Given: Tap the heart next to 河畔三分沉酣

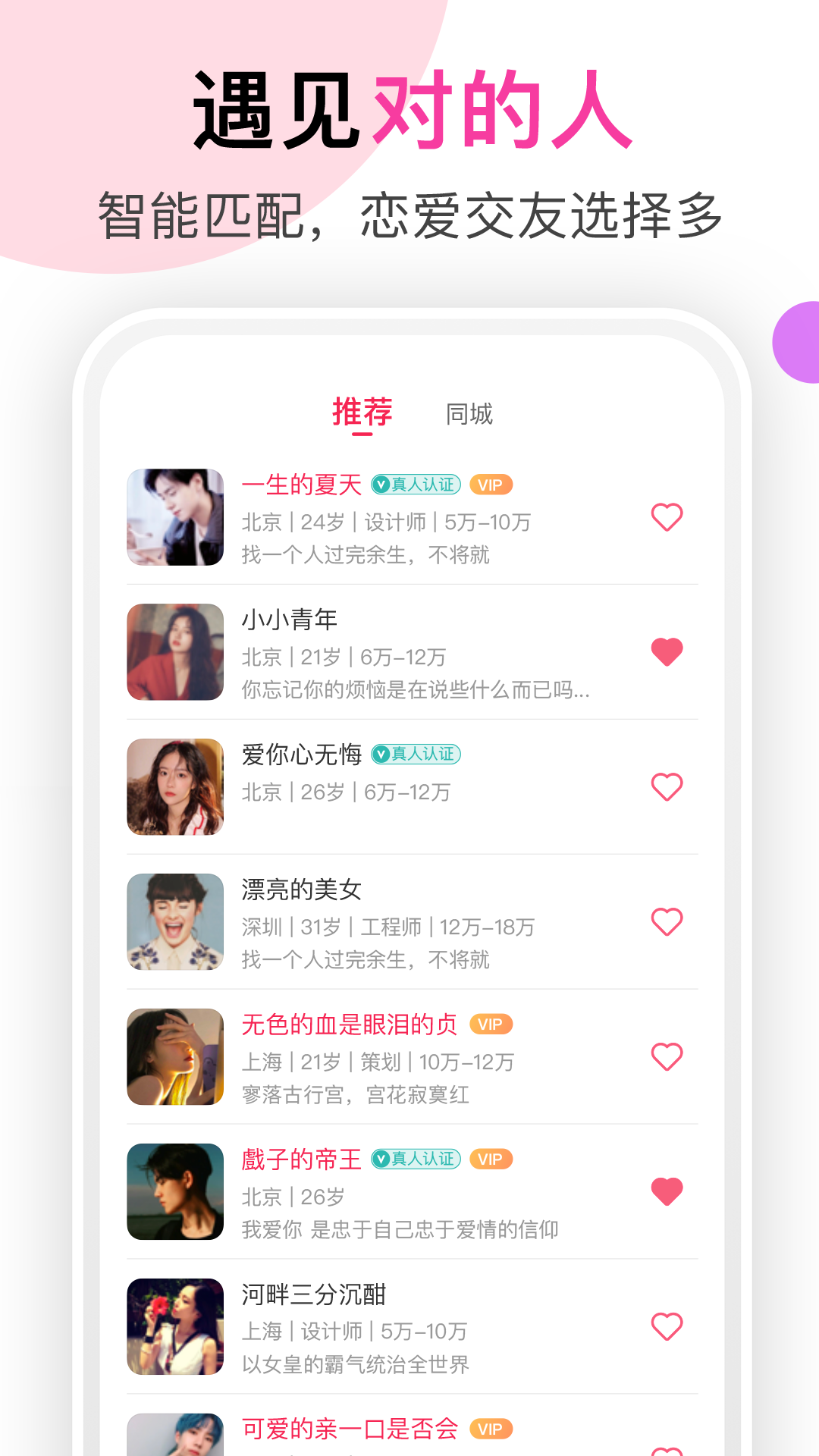Looking at the screenshot, I should tap(667, 1327).
